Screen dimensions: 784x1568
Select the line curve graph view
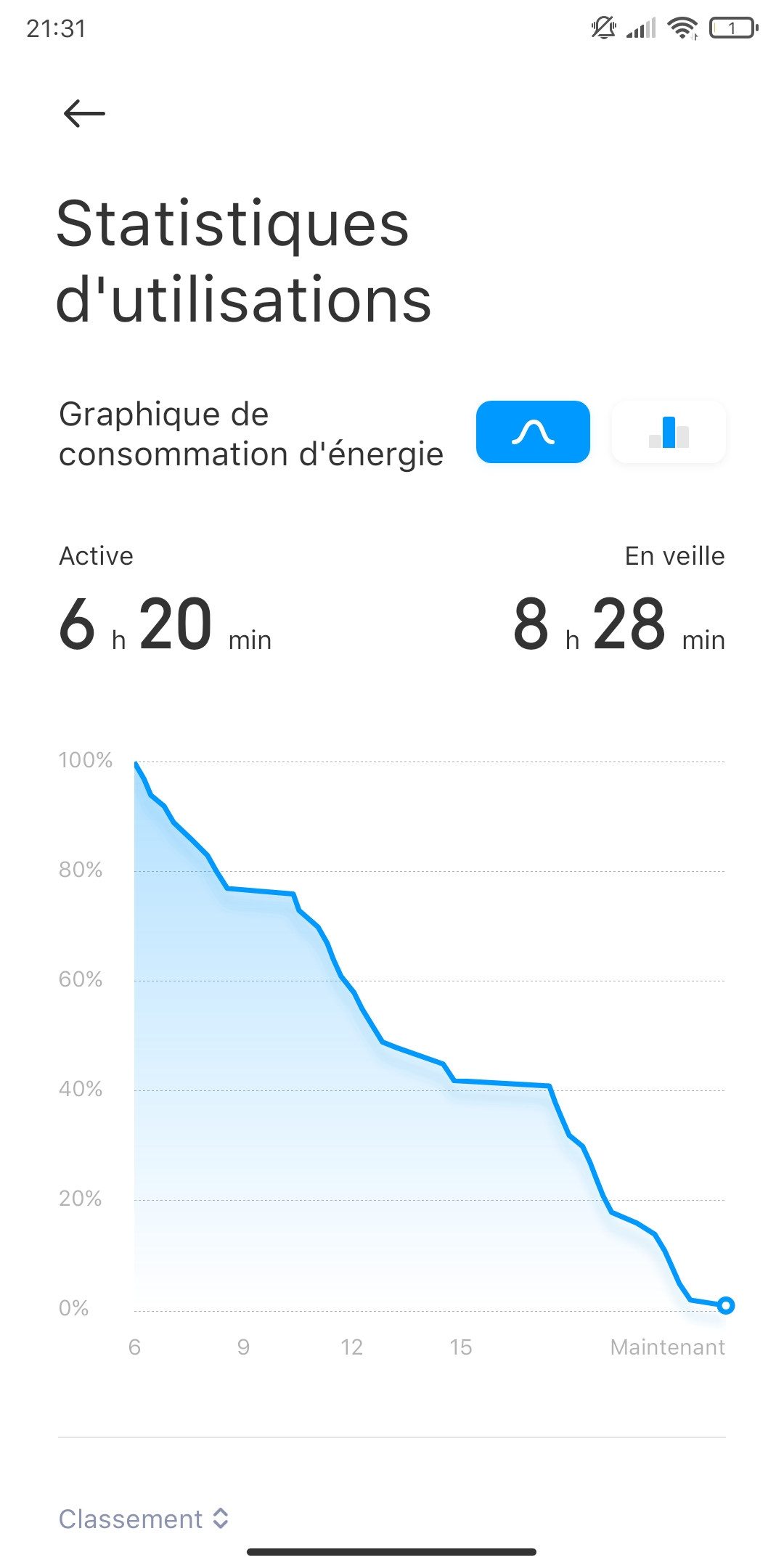533,432
